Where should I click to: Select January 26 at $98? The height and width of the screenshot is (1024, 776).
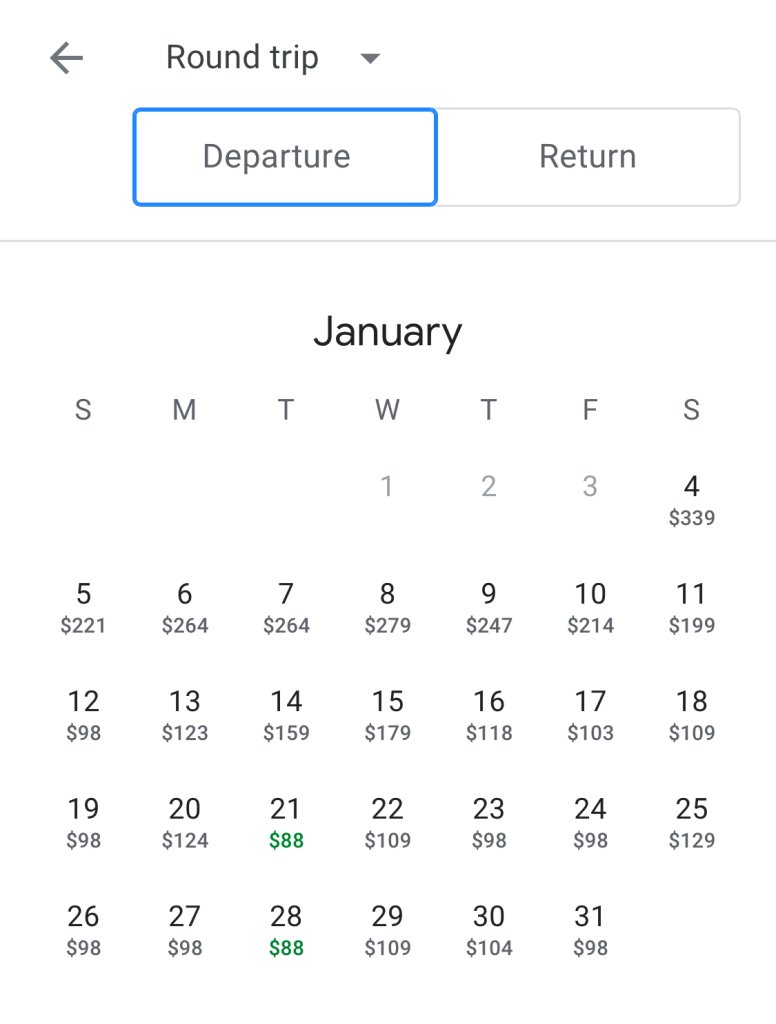point(83,929)
